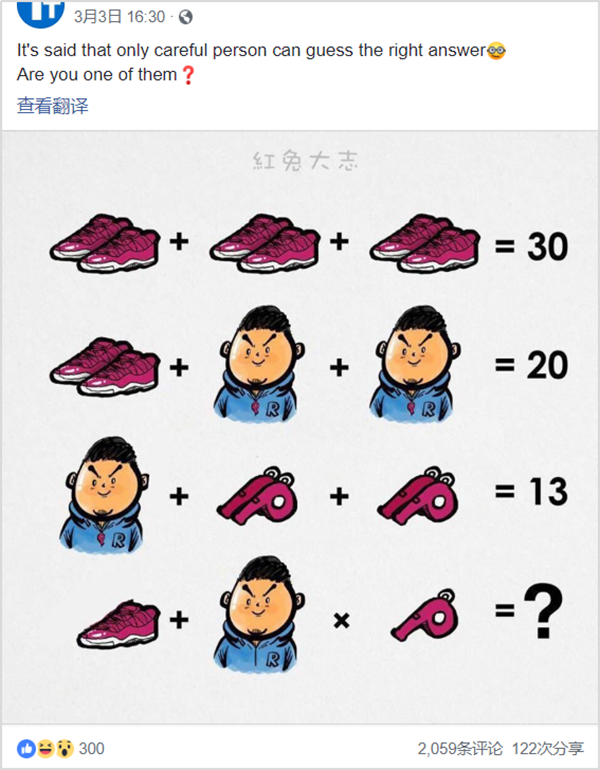The height and width of the screenshot is (770, 600).
Task: Open the 2,059条评论 comments
Action: 459,748
